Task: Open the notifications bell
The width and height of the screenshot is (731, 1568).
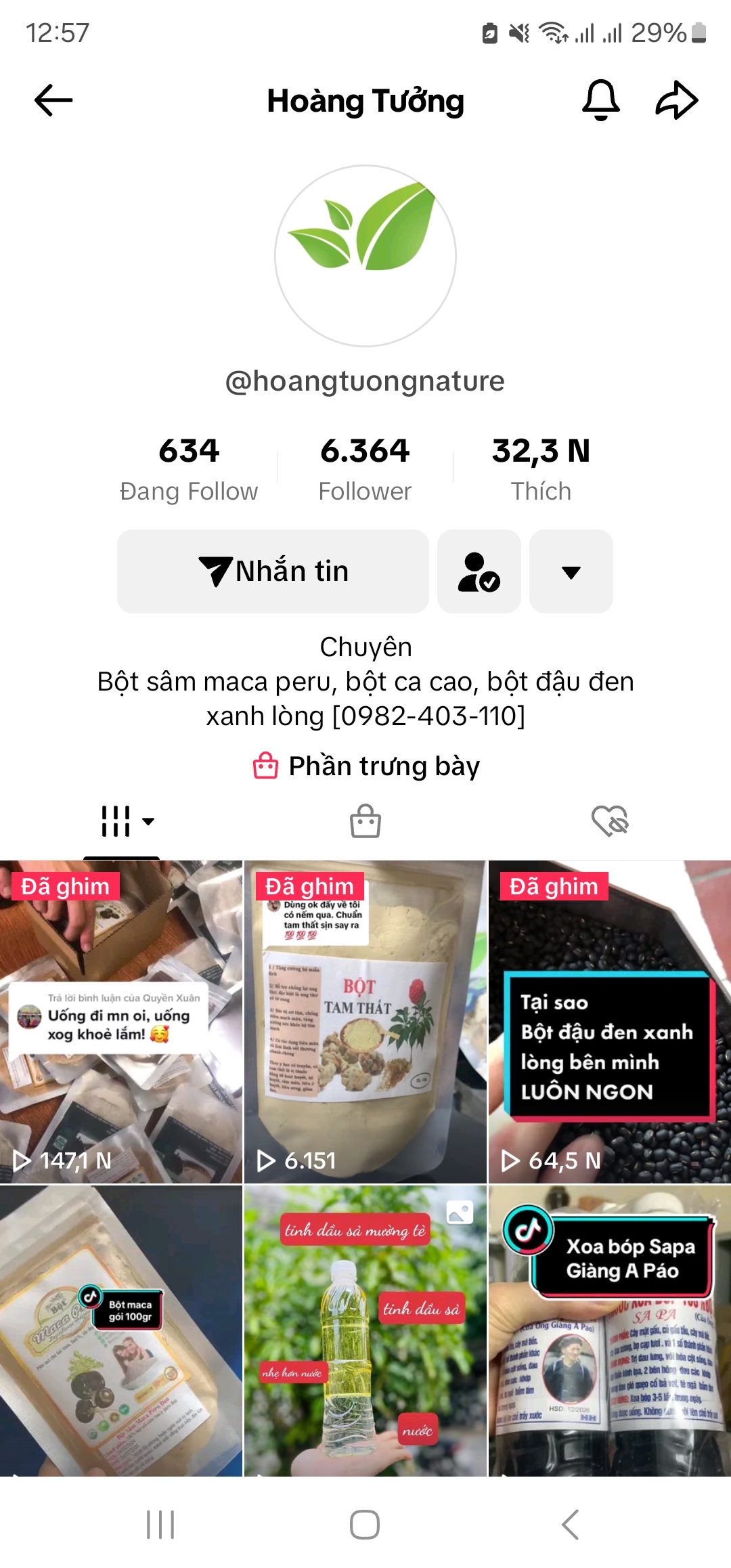Action: point(600,101)
